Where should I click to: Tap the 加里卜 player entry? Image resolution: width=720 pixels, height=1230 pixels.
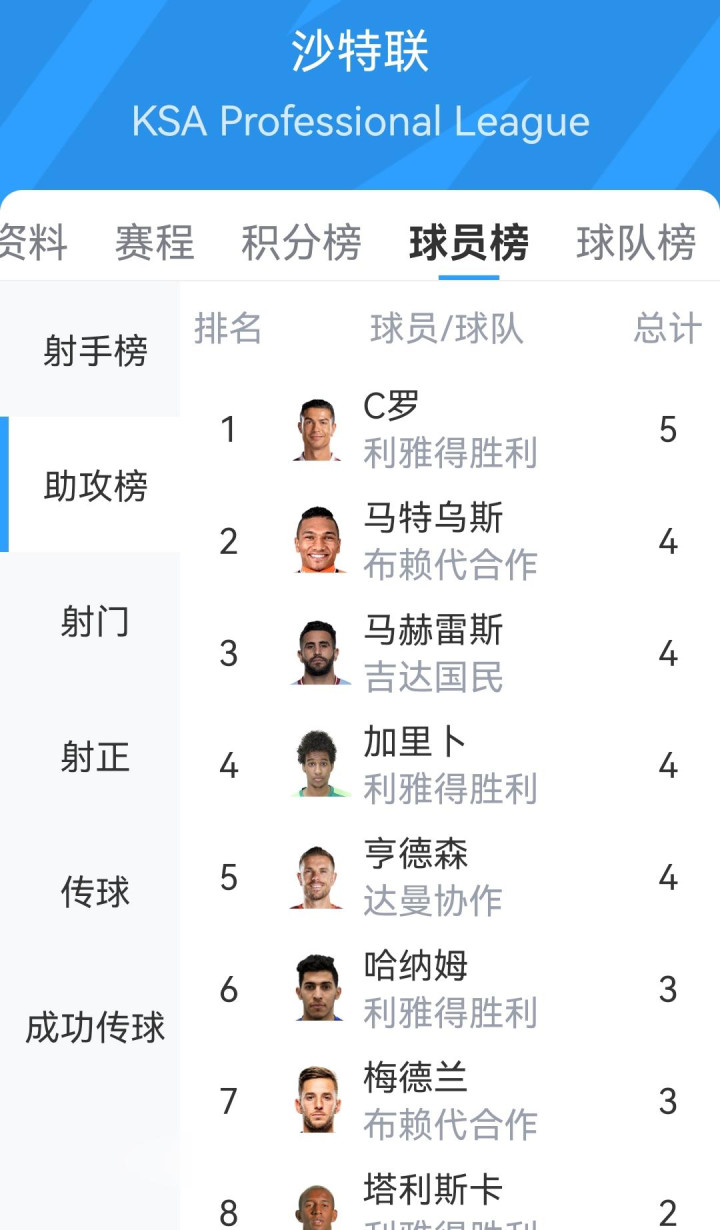(x=449, y=766)
